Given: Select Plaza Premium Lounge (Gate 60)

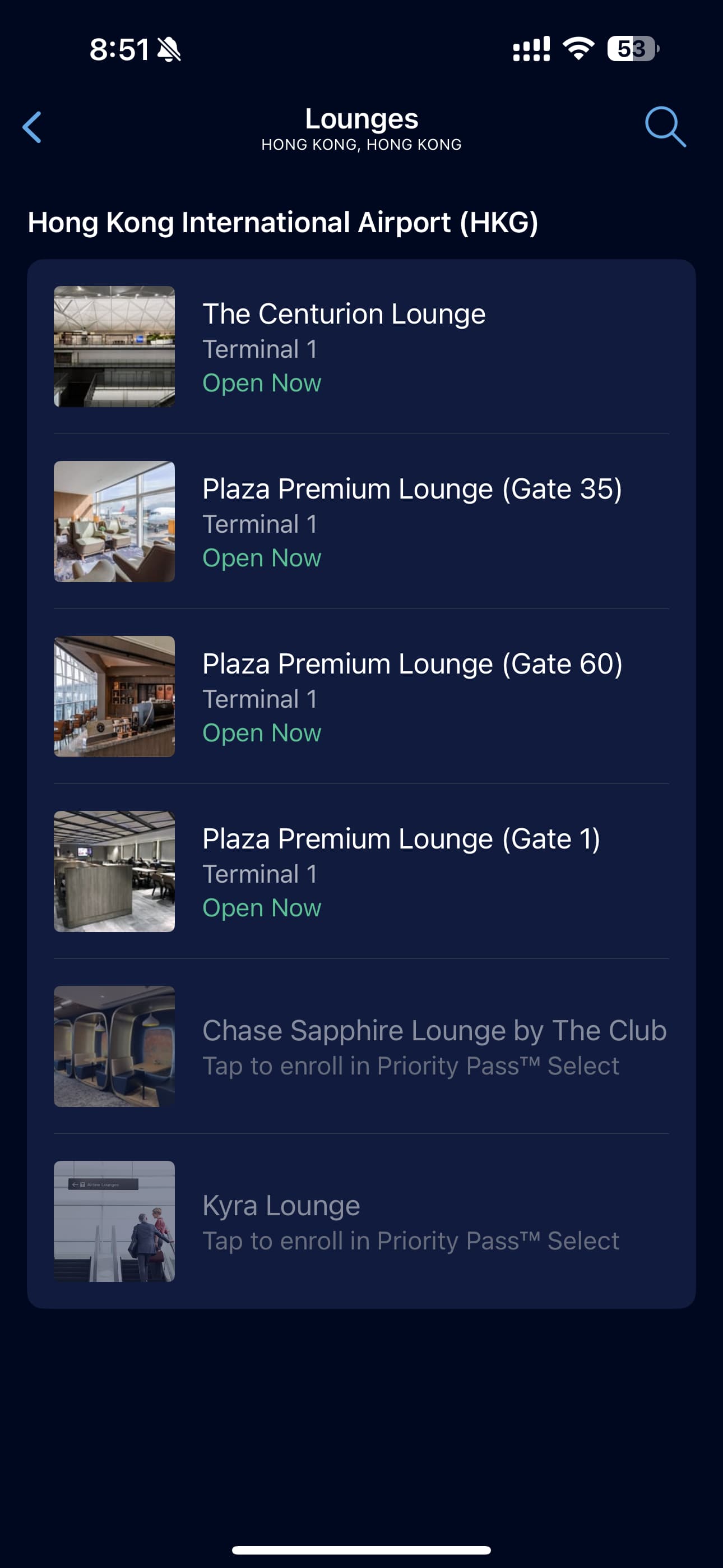Looking at the screenshot, I should point(361,697).
